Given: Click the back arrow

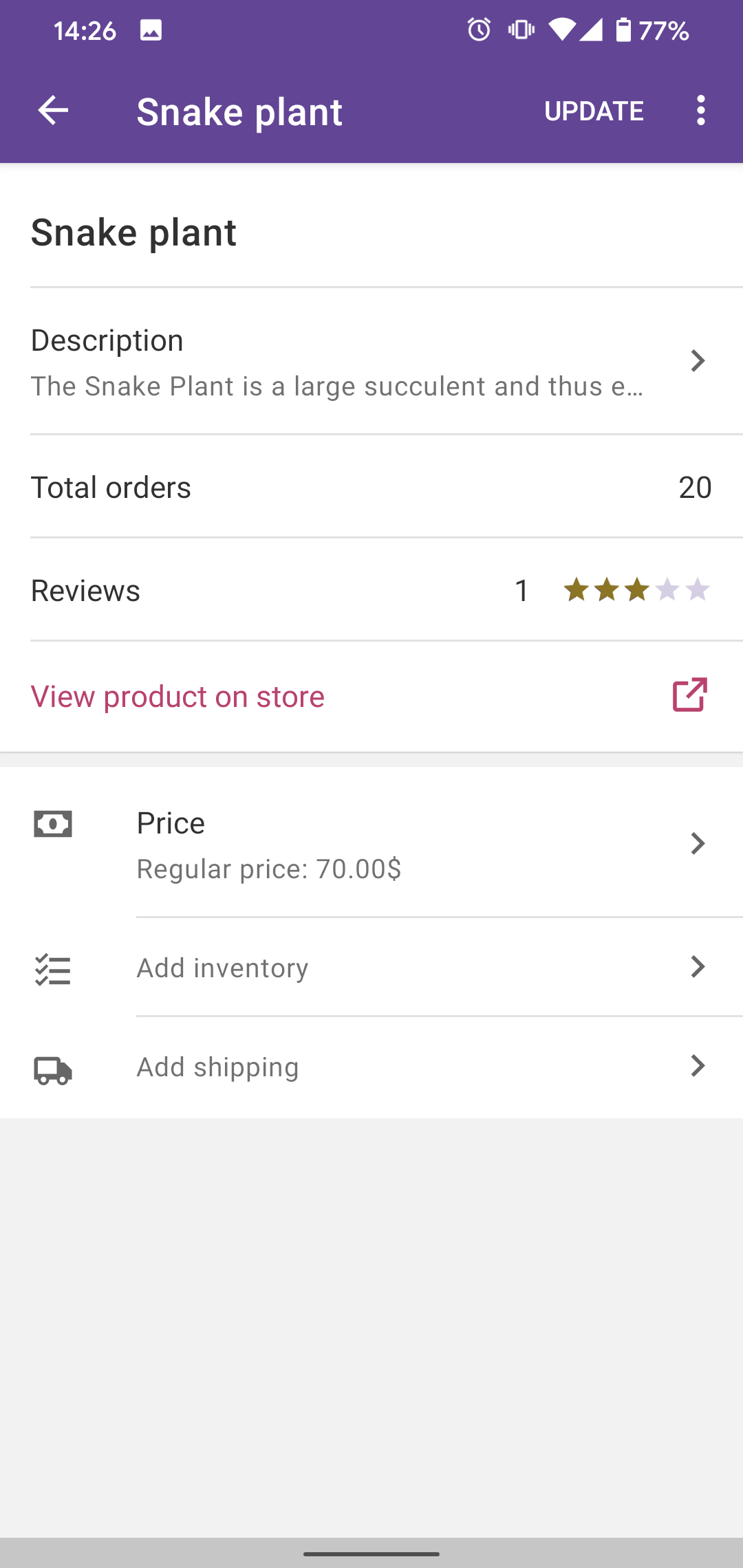Looking at the screenshot, I should pyautogui.click(x=52, y=111).
